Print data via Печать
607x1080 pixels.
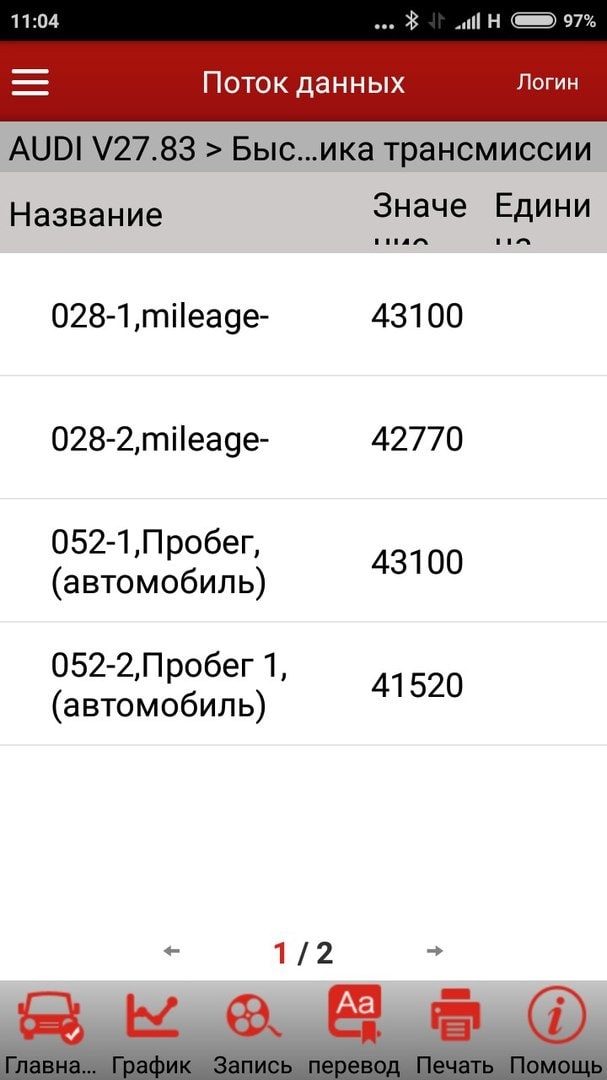[455, 1030]
